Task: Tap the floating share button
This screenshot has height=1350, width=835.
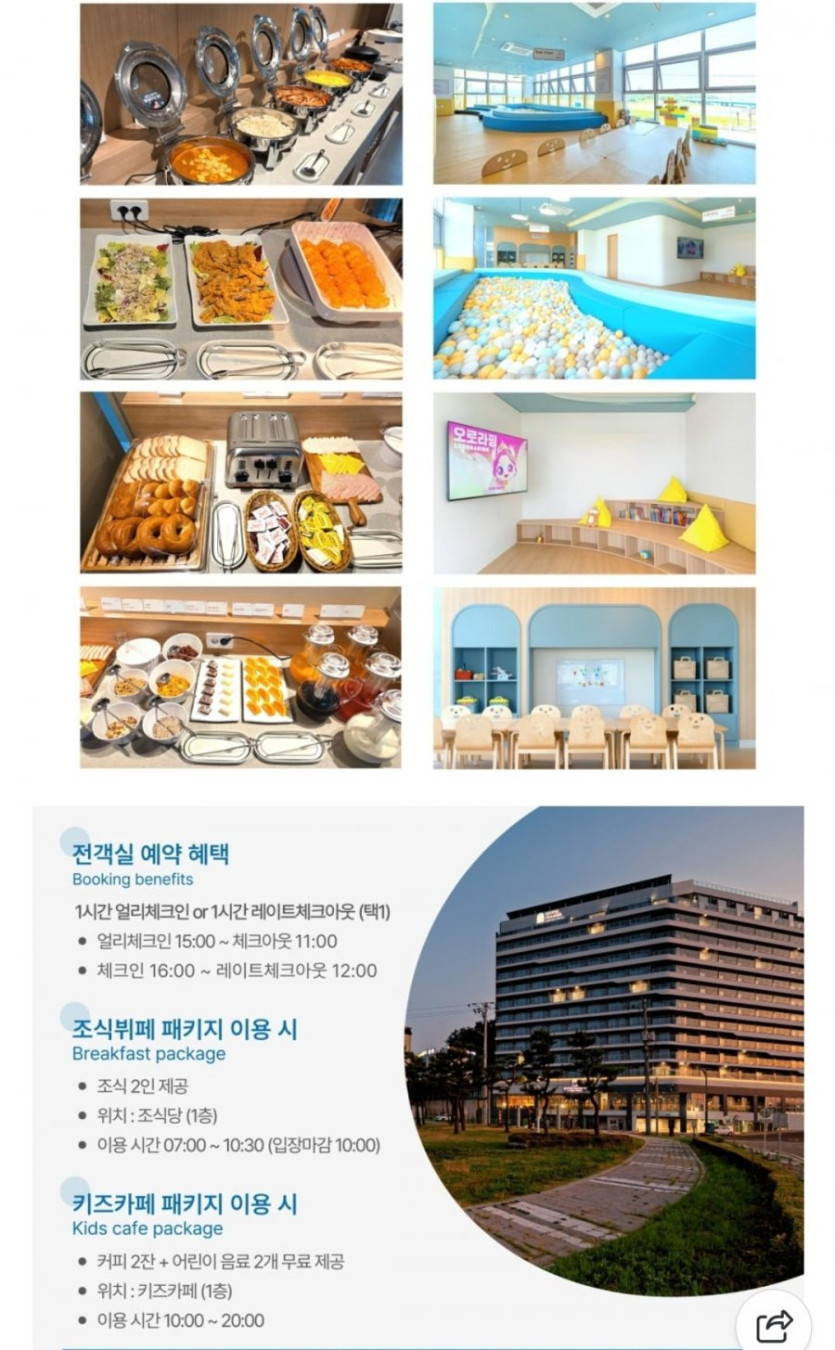Action: pyautogui.click(x=774, y=1324)
